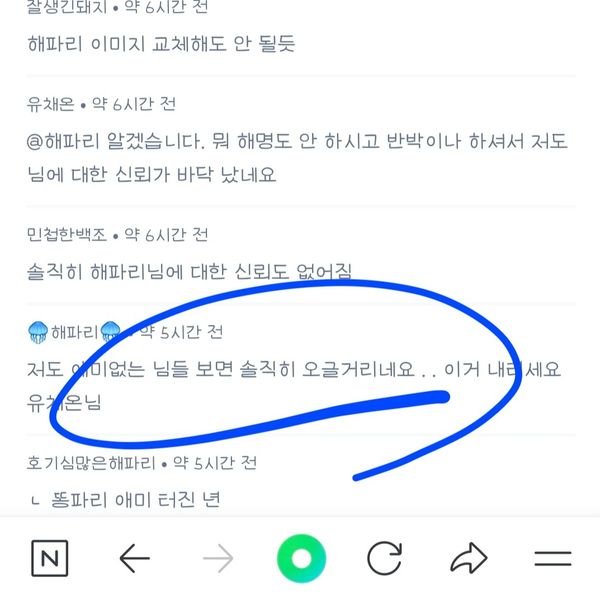Tap the forward arrow in the toolbar
The height and width of the screenshot is (600, 600).
(217, 558)
